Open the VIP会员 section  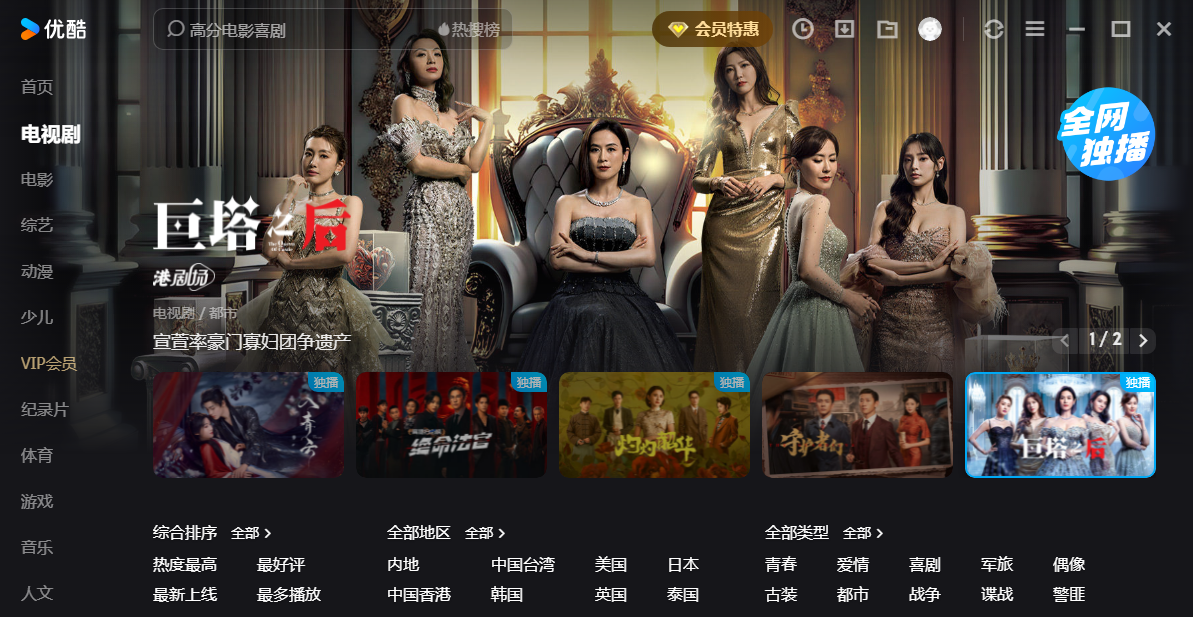tap(48, 363)
